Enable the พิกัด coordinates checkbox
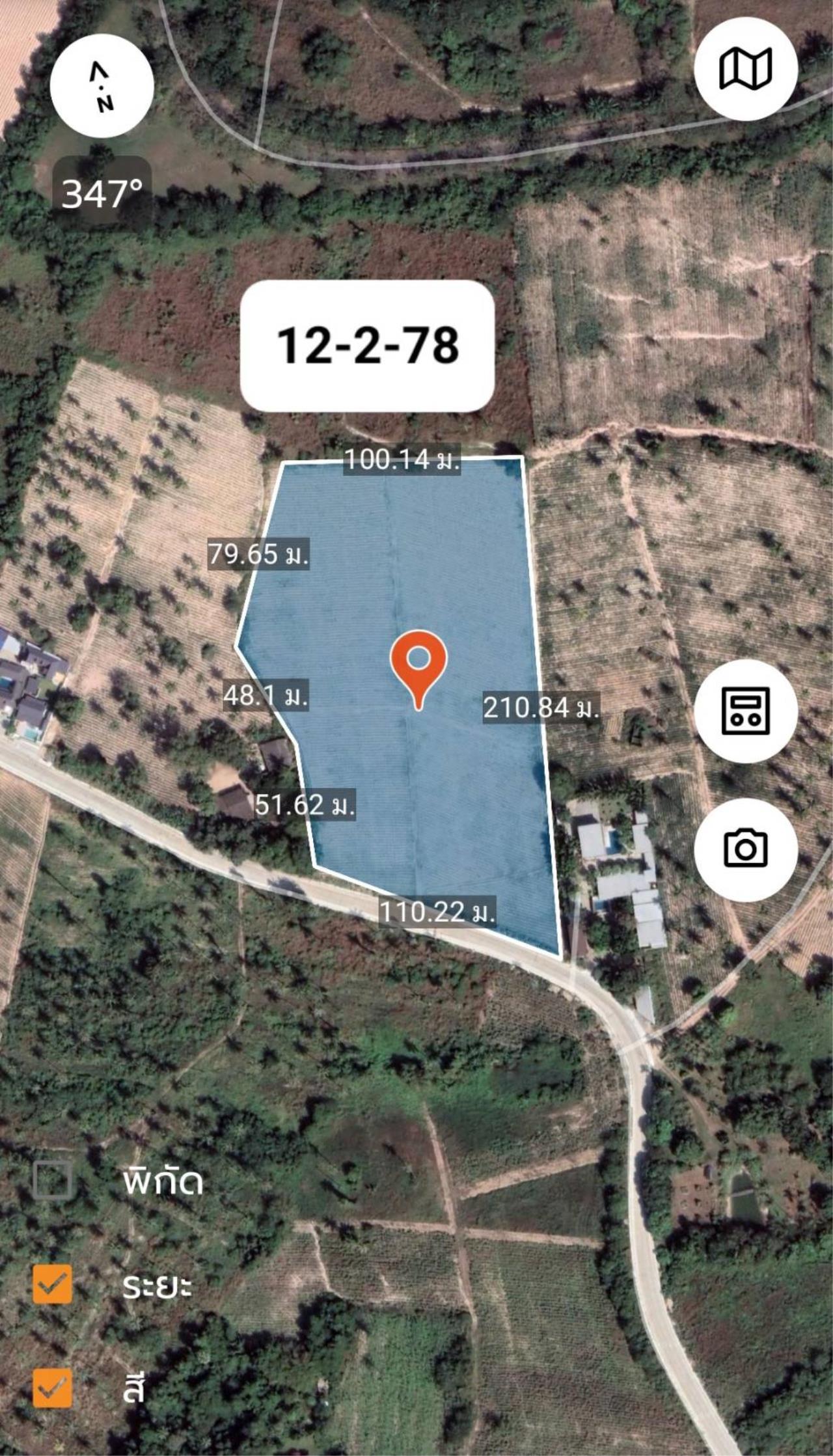This screenshot has height=1456, width=833. pyautogui.click(x=53, y=1179)
